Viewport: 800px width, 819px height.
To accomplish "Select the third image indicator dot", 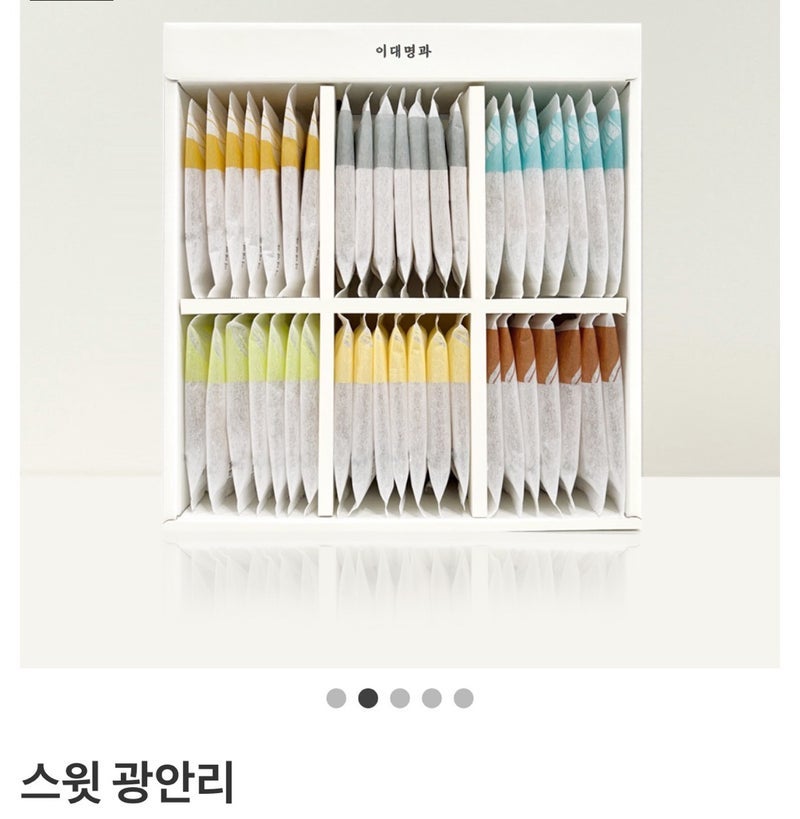I will click(400, 698).
